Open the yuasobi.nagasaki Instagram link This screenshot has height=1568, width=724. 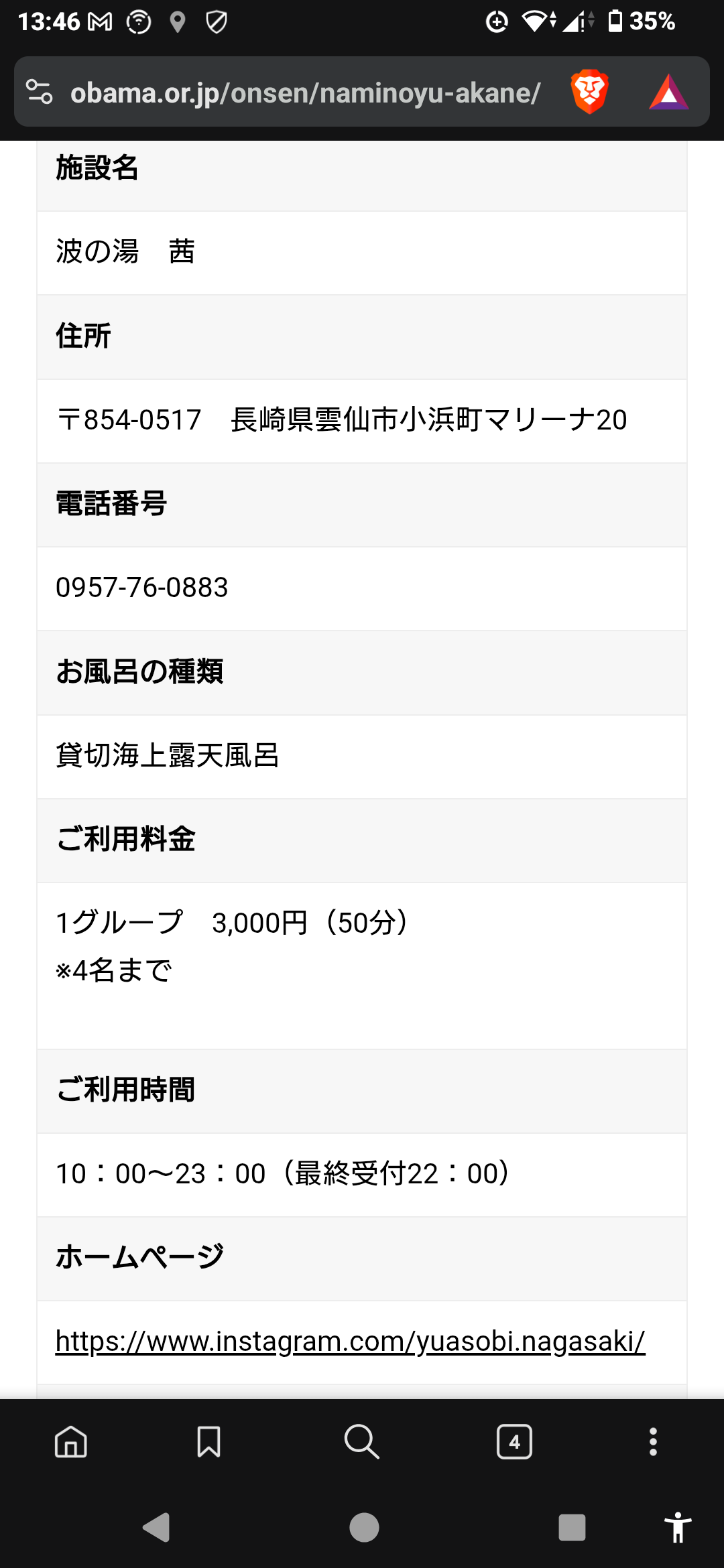click(350, 1342)
